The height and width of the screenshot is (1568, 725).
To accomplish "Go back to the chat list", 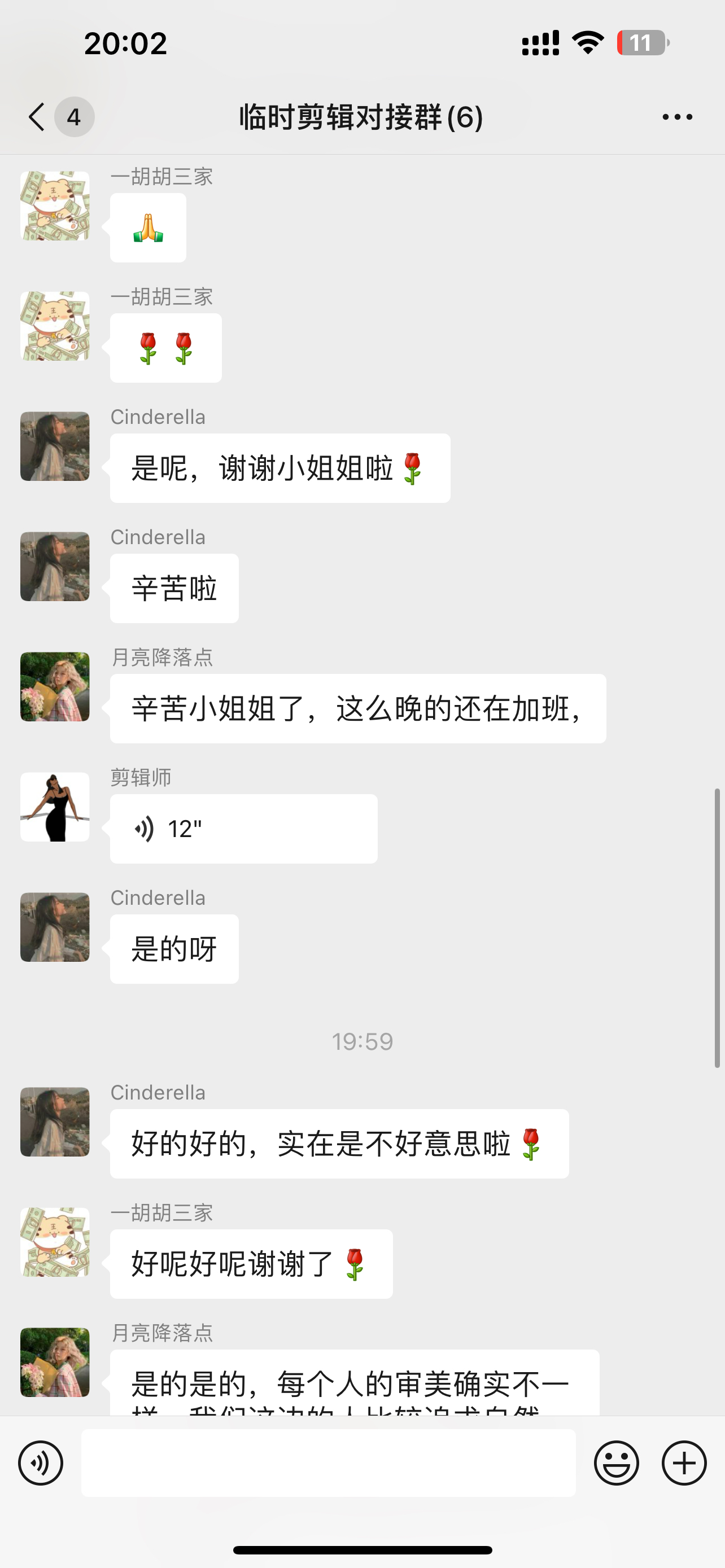I will click(38, 117).
